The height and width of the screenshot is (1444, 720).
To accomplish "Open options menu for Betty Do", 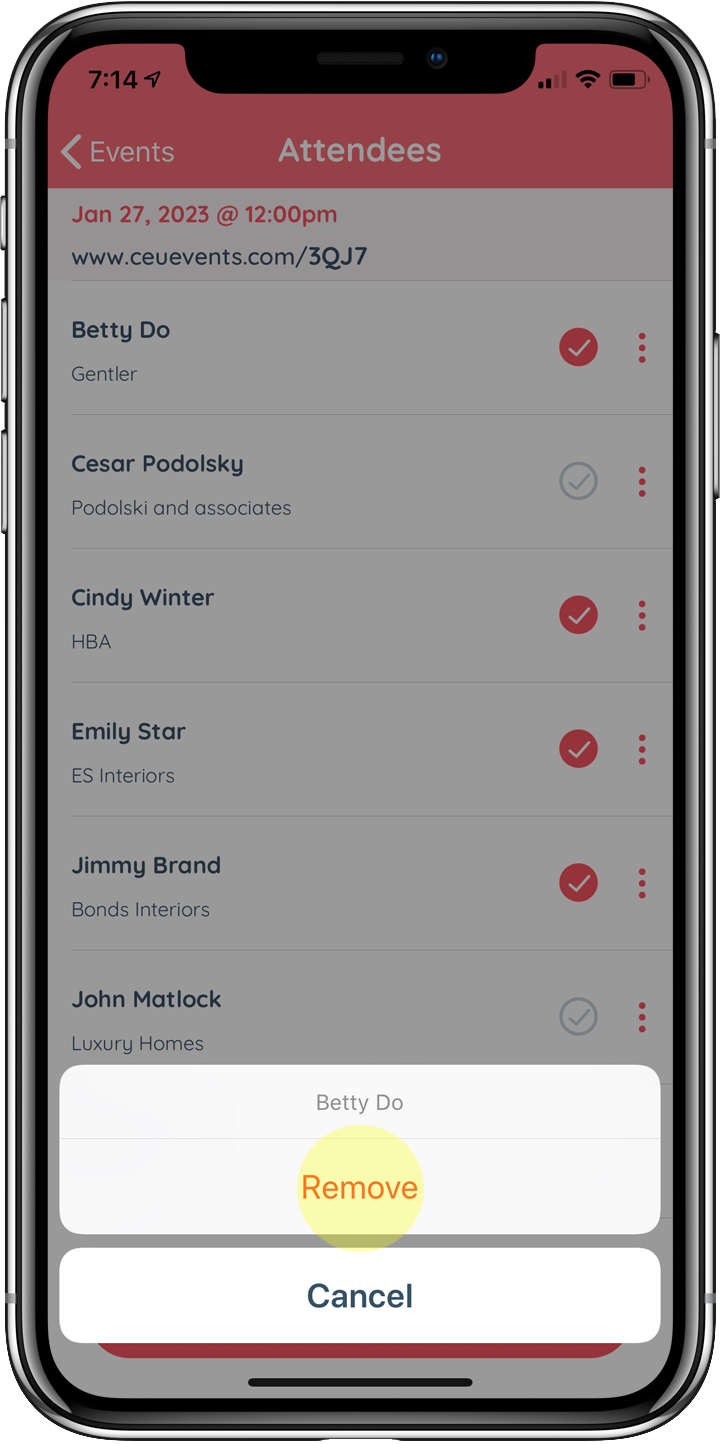I will [x=642, y=348].
